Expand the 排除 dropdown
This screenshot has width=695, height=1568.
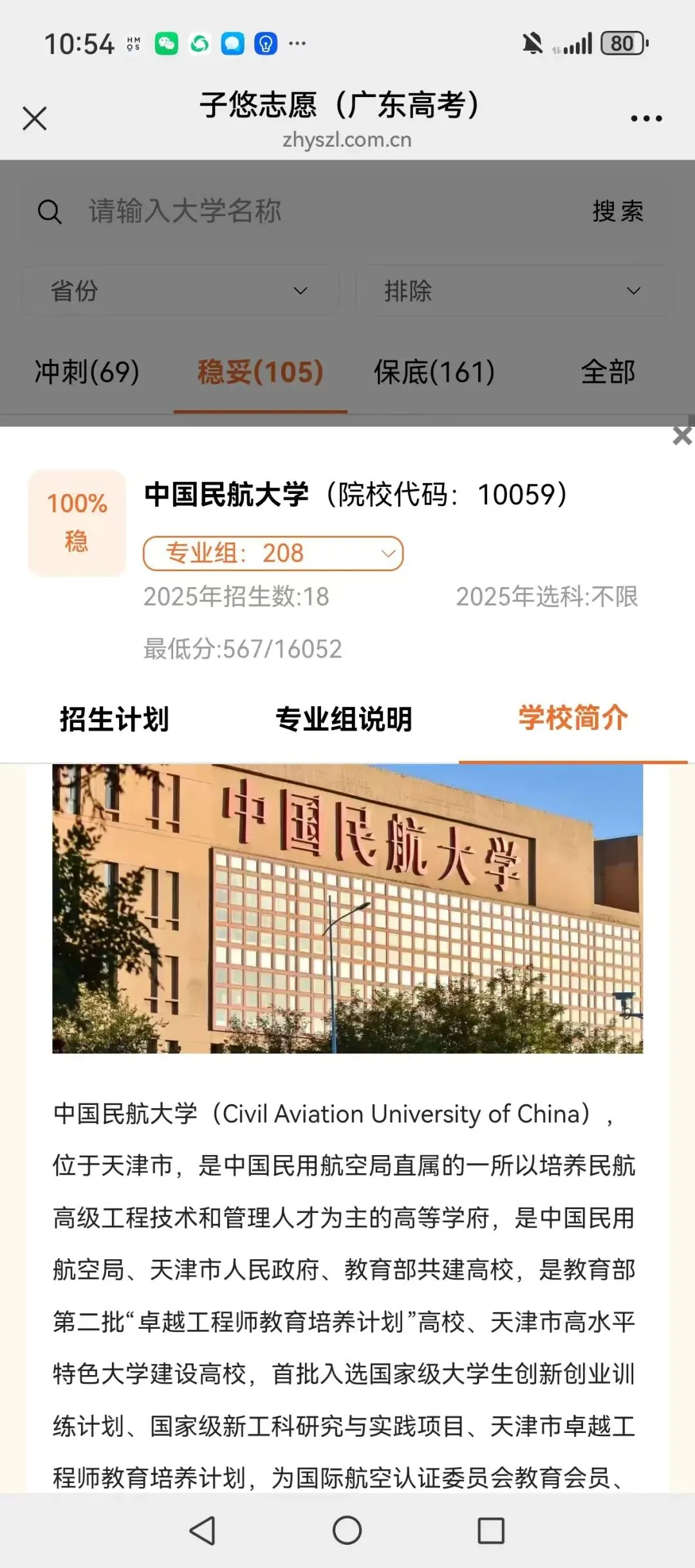tap(514, 291)
